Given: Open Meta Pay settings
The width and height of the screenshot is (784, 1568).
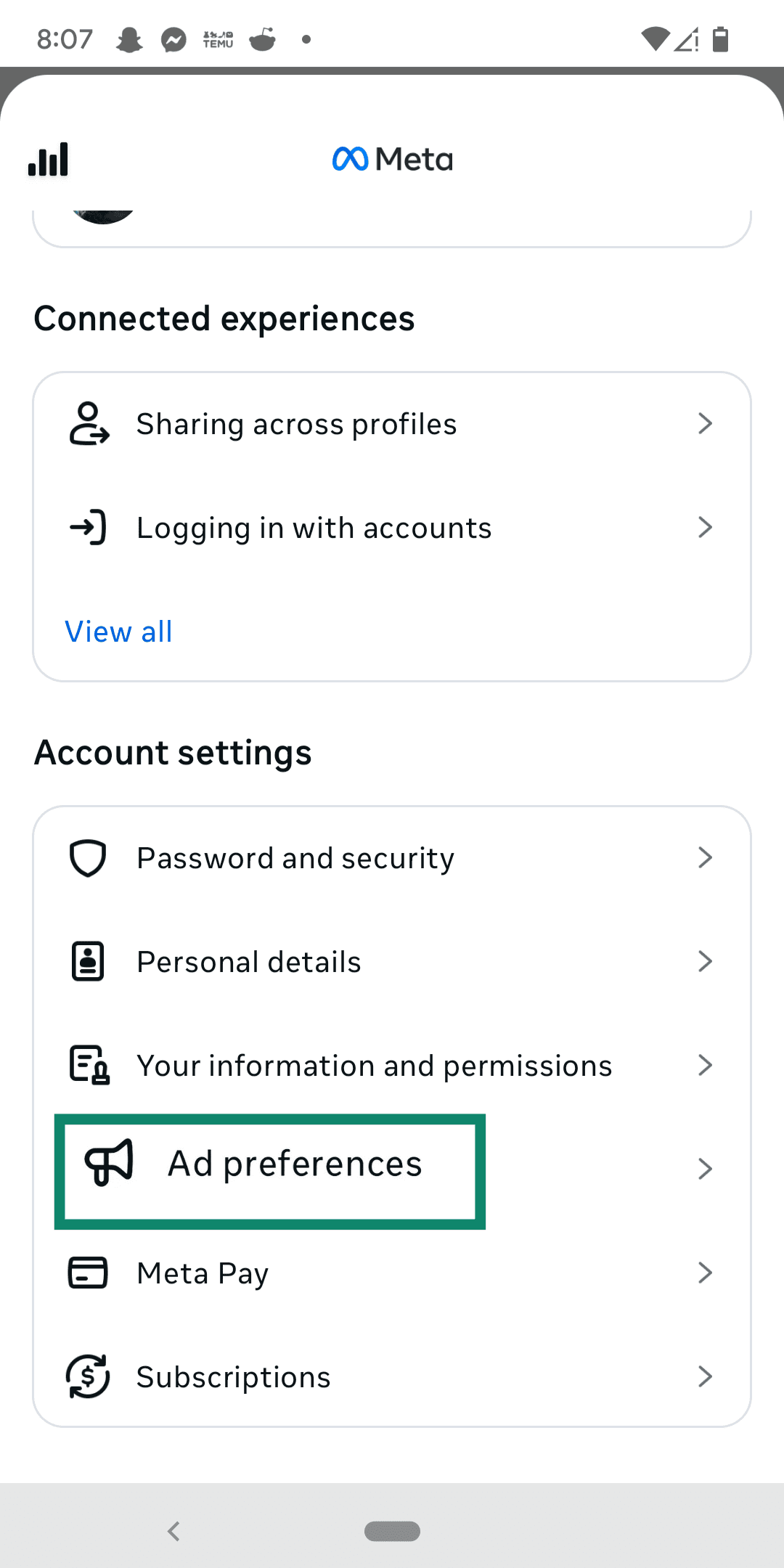Looking at the screenshot, I should pyautogui.click(x=392, y=1272).
